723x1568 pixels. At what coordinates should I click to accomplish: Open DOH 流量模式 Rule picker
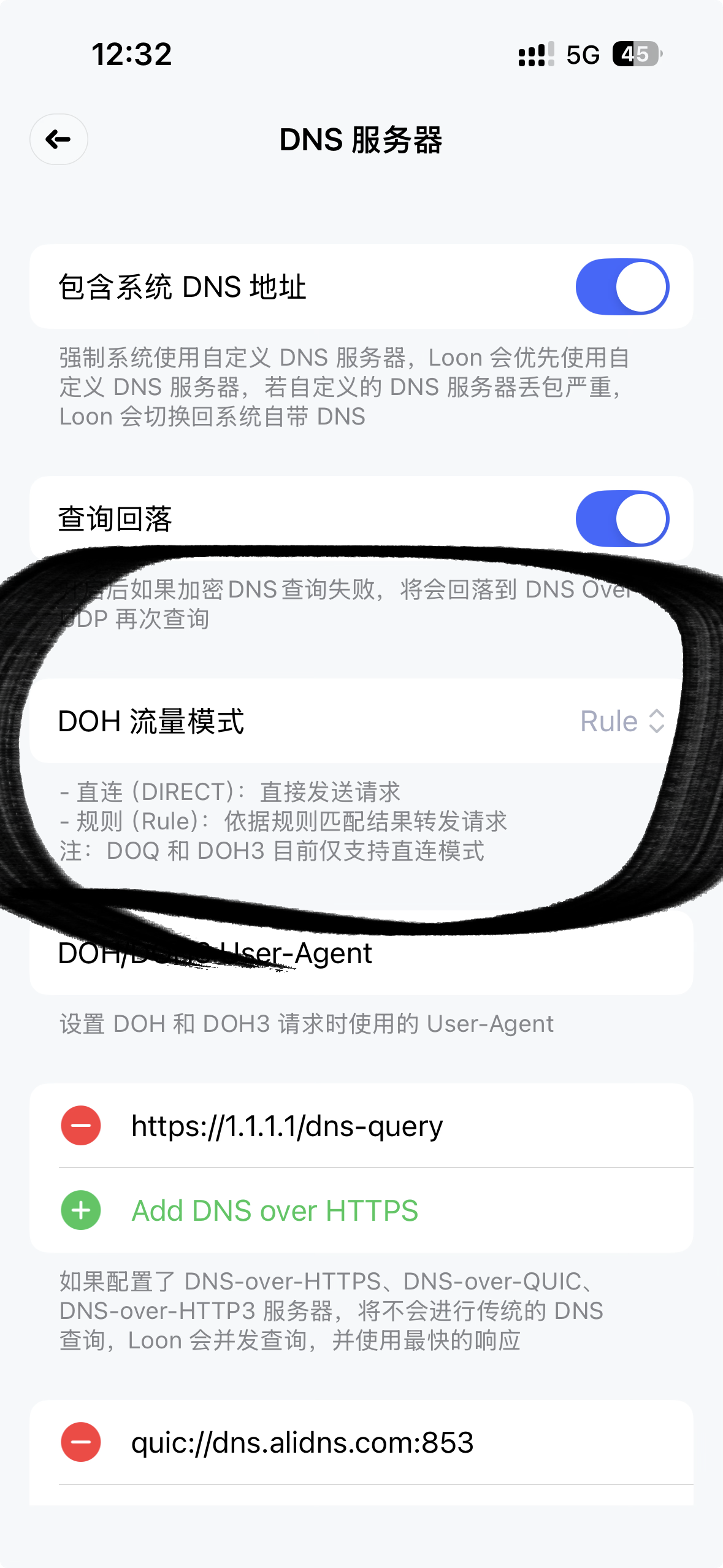click(x=622, y=721)
